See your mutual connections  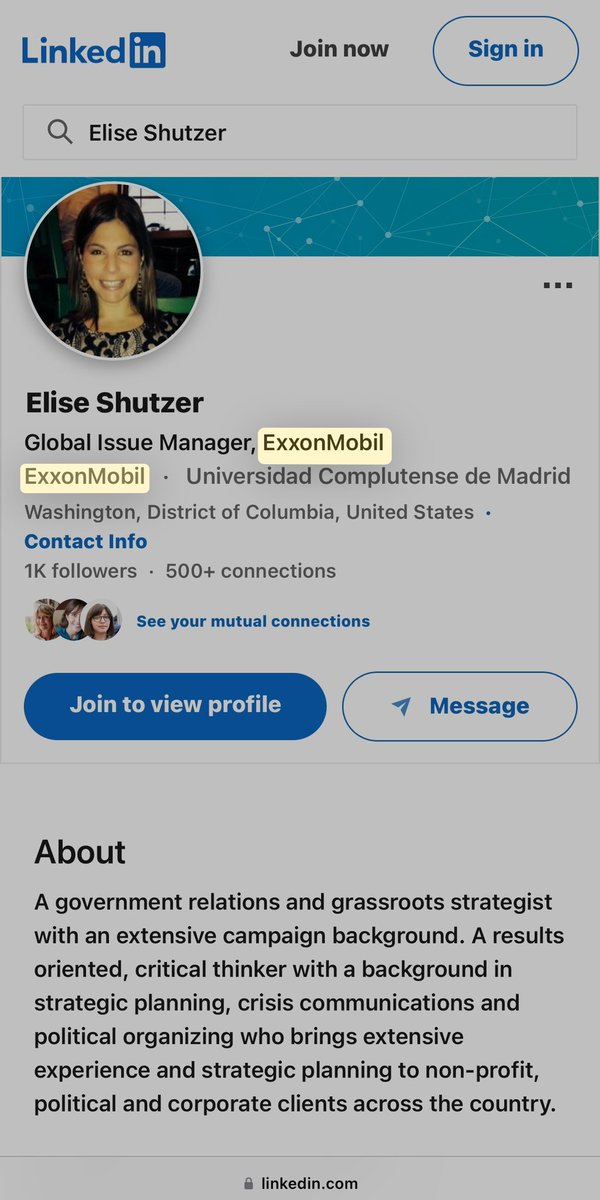click(x=253, y=621)
